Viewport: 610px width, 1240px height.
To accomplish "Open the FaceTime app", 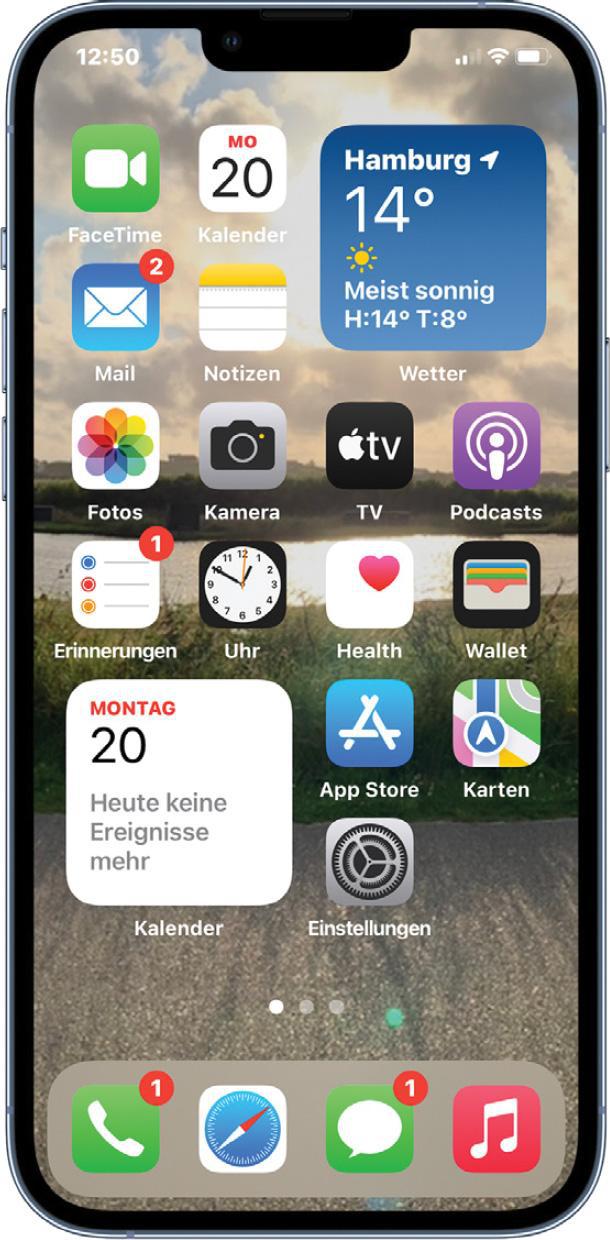I will pos(115,169).
